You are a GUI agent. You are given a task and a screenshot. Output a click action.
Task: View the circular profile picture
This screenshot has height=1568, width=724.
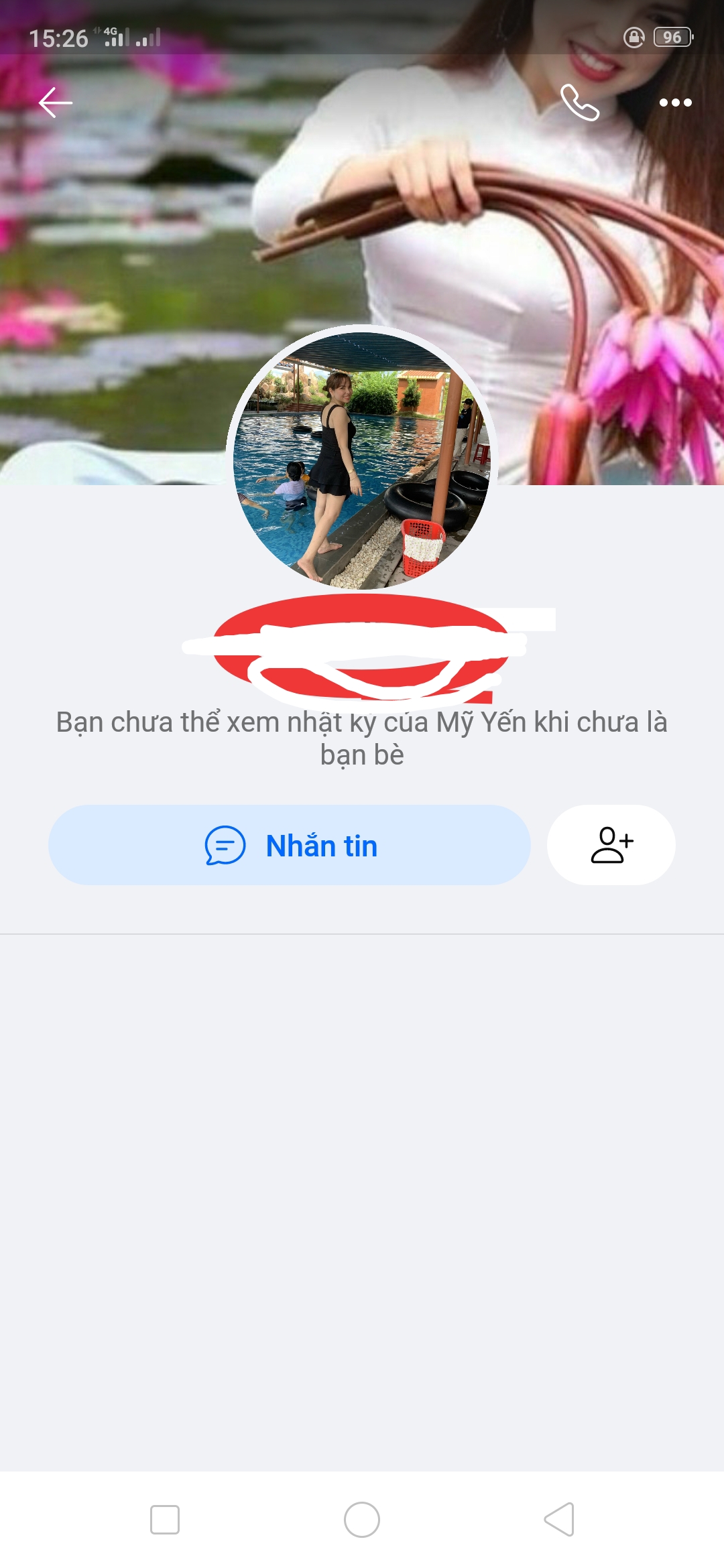point(362,459)
